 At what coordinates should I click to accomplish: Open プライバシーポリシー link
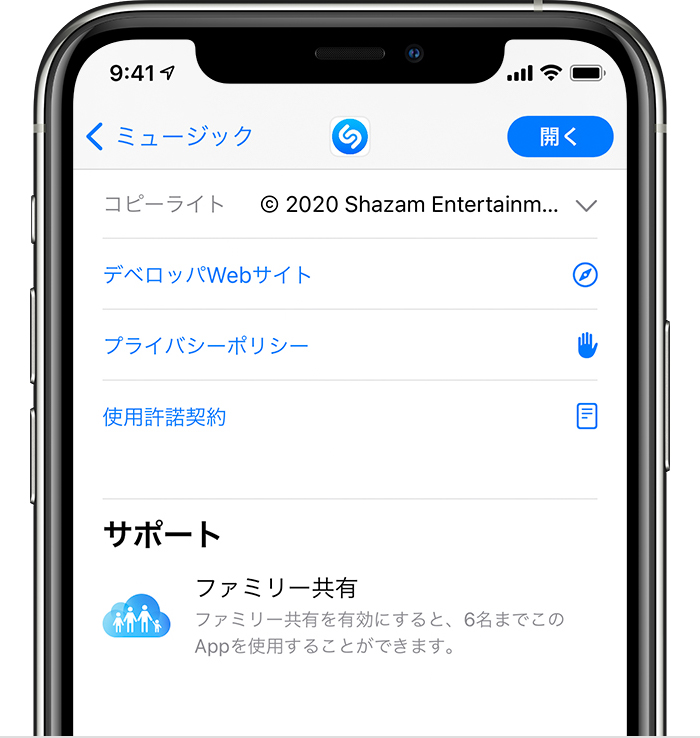click(x=206, y=346)
